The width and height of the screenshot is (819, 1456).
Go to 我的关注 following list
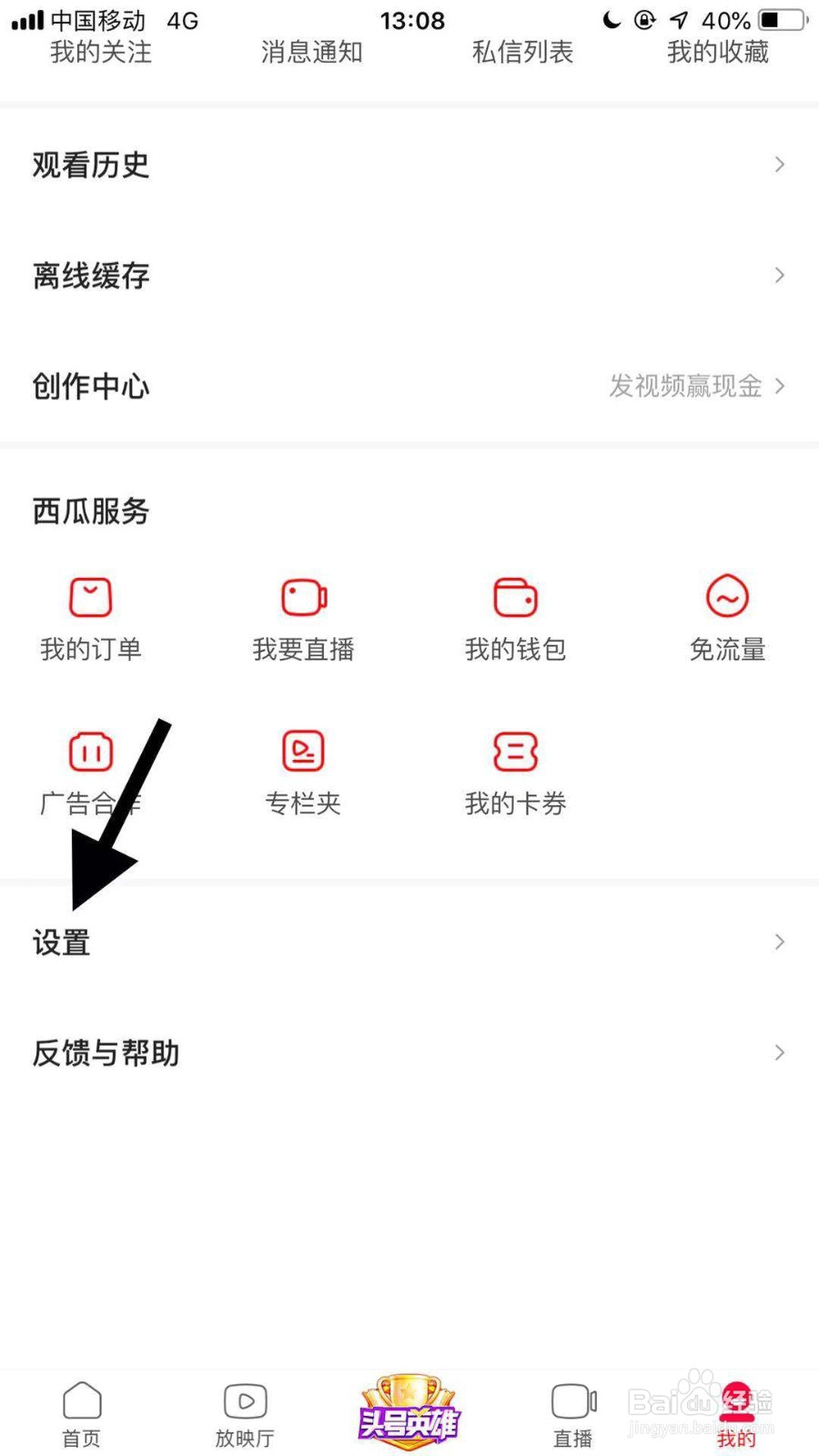(101, 52)
